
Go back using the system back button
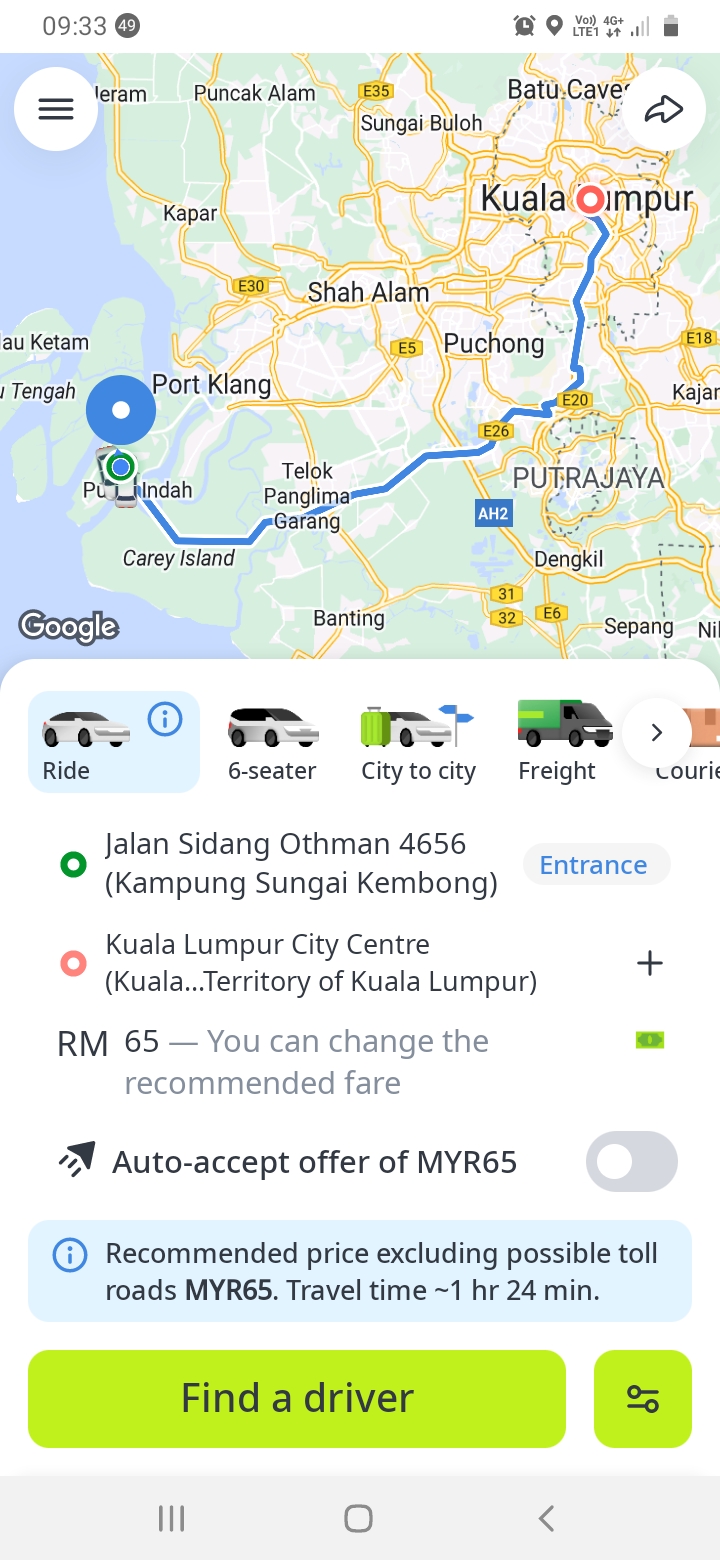(x=546, y=1519)
